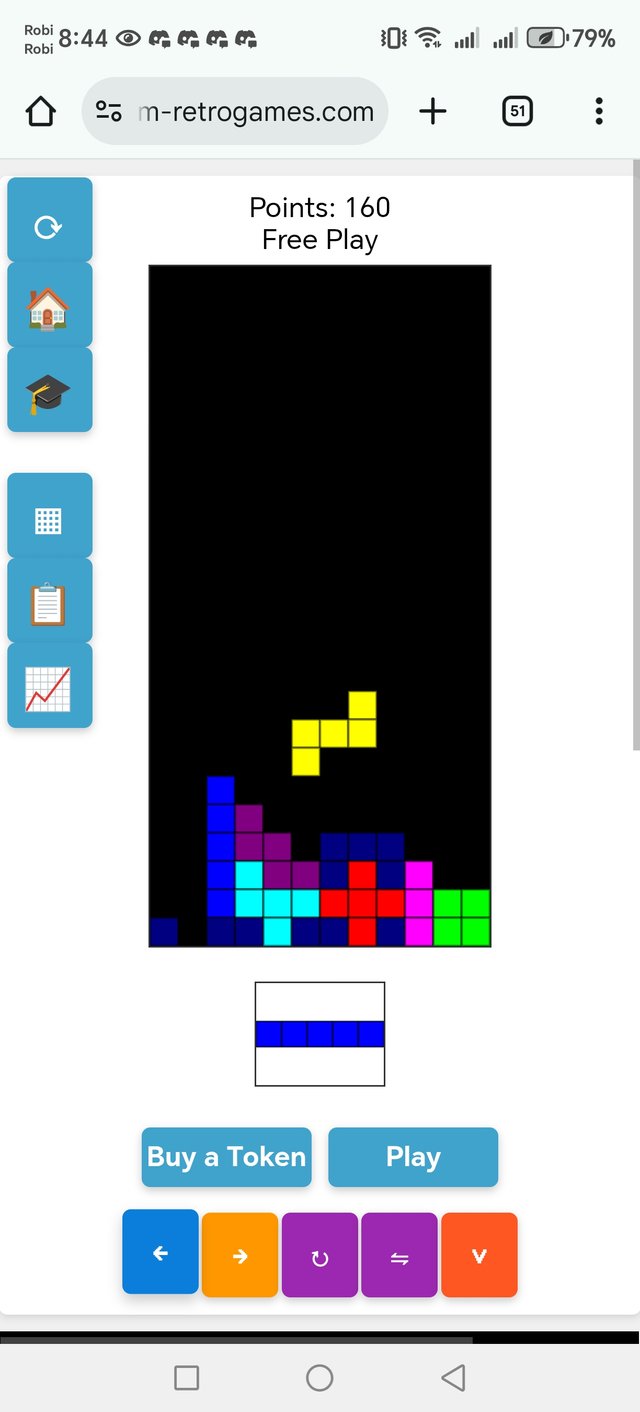Open the graduation cap tutorial icon
Screen dimensions: 640x1412
[49, 390]
